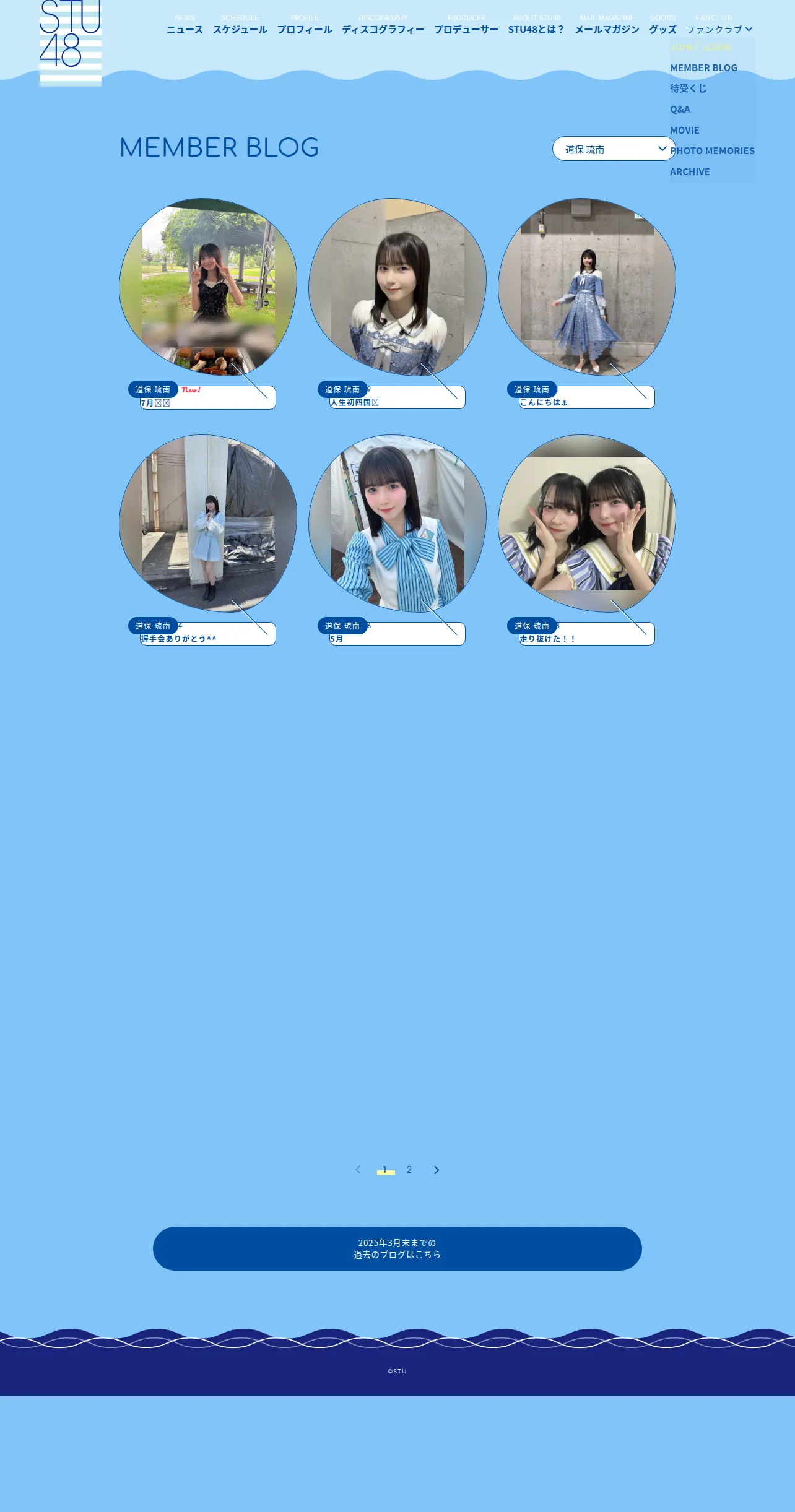
Task: Select MEMBER BLOG in fan club menu
Action: [703, 68]
